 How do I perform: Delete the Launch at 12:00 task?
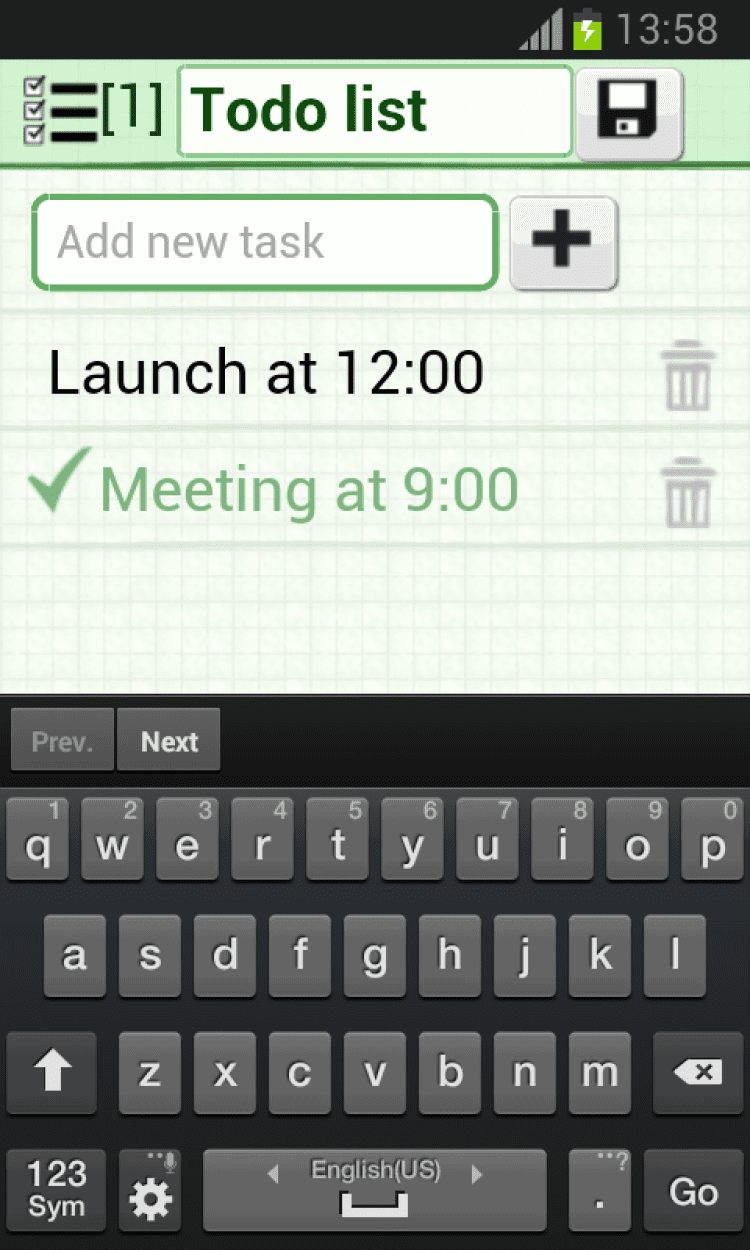click(x=688, y=375)
